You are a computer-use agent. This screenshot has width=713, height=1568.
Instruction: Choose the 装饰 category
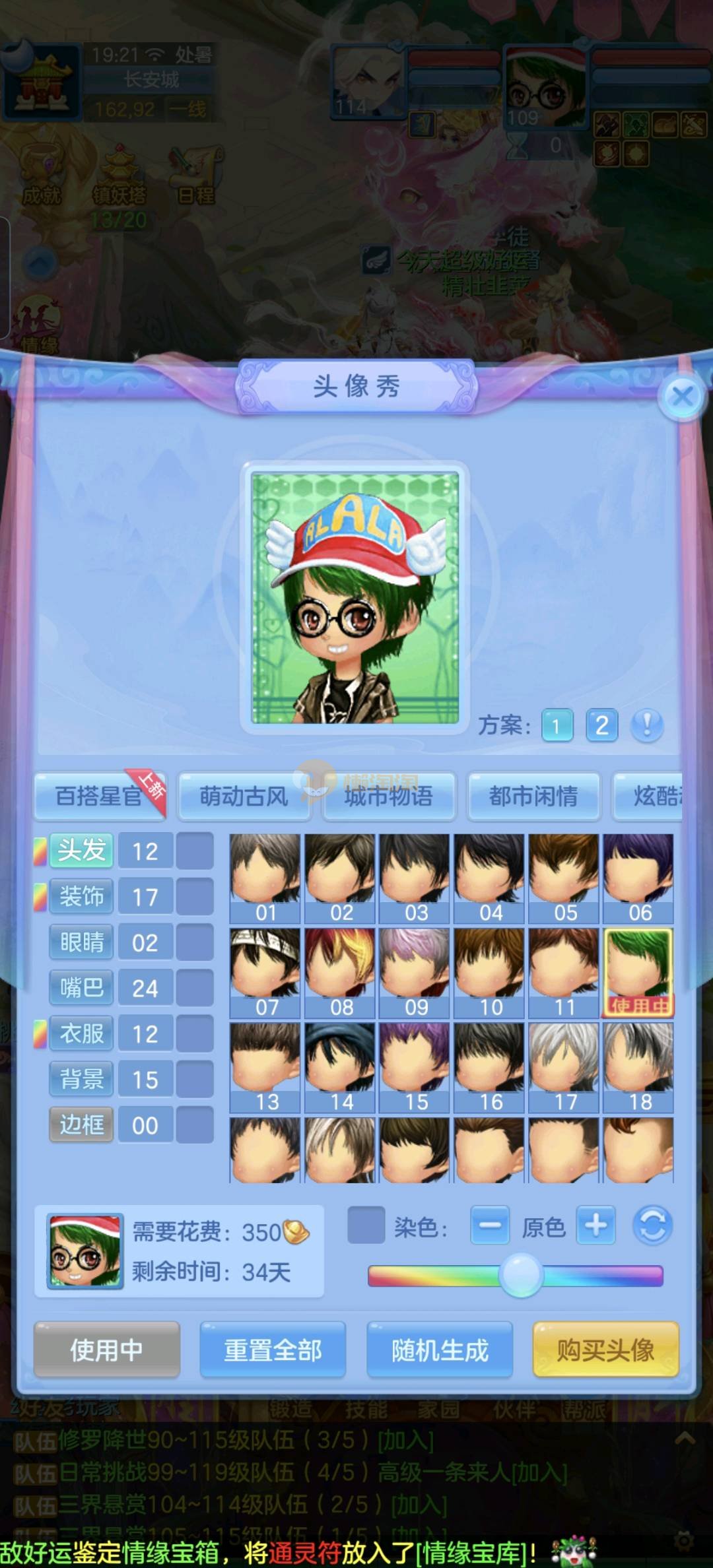click(82, 896)
